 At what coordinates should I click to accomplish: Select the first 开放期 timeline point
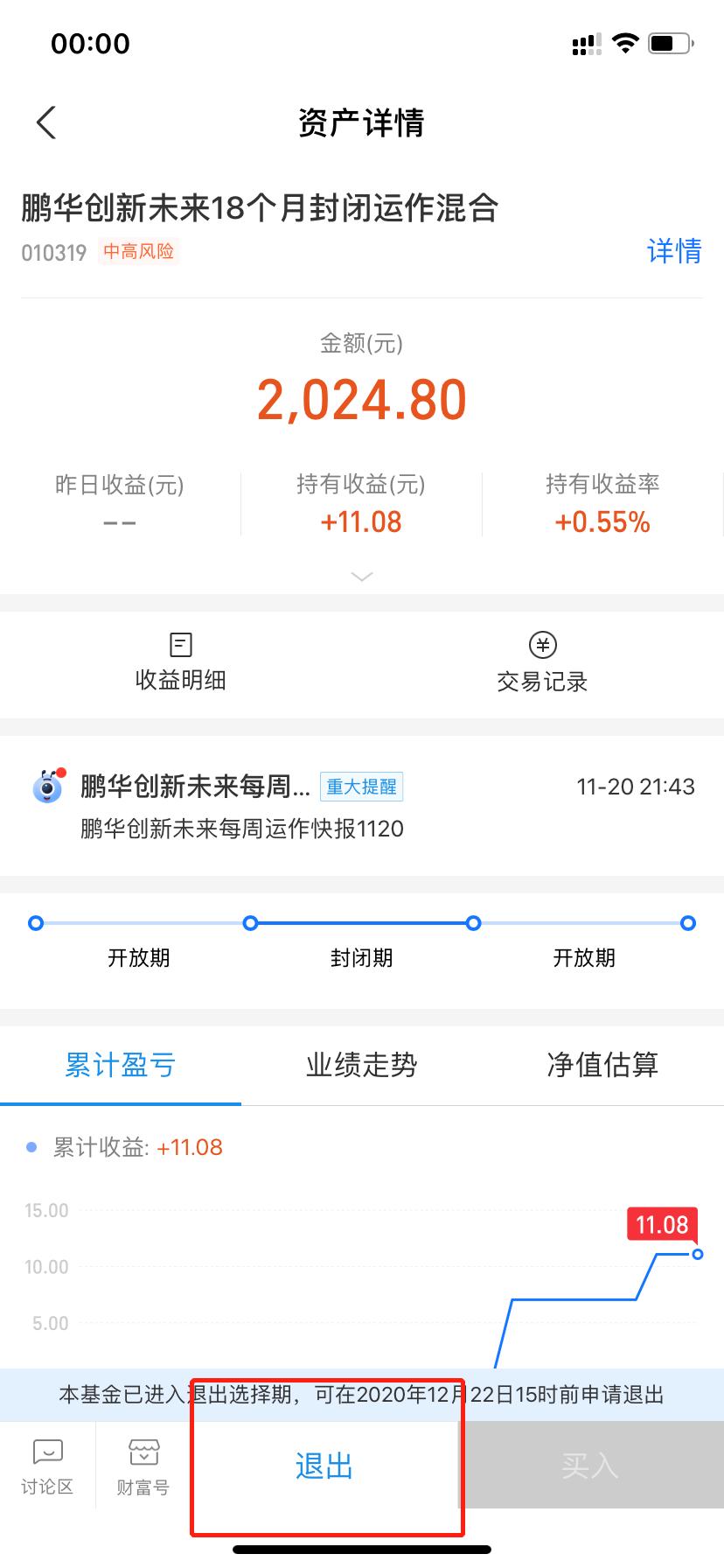36,923
